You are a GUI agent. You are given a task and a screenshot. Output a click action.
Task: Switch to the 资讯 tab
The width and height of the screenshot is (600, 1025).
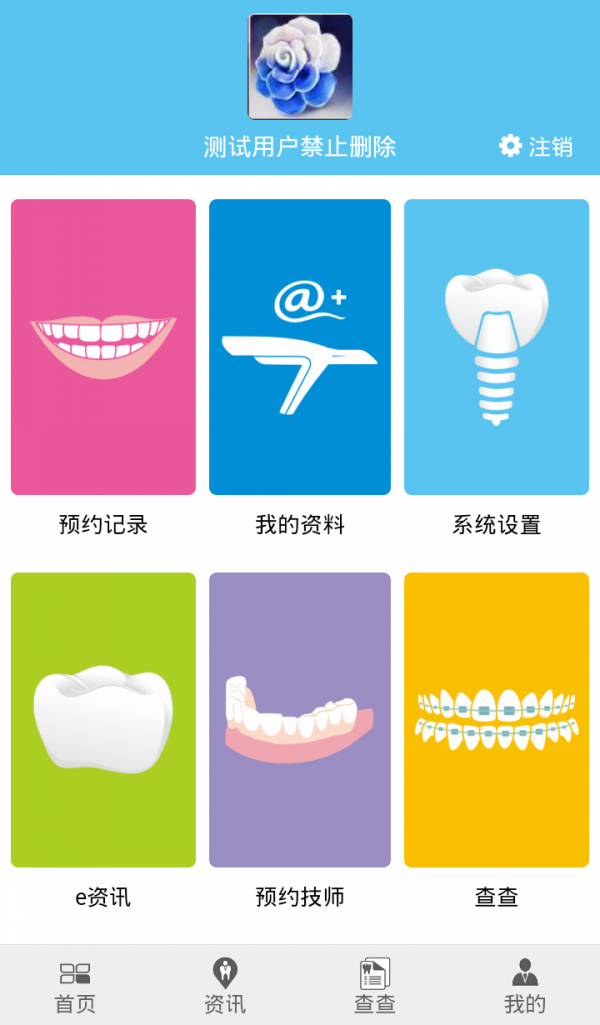(225, 986)
